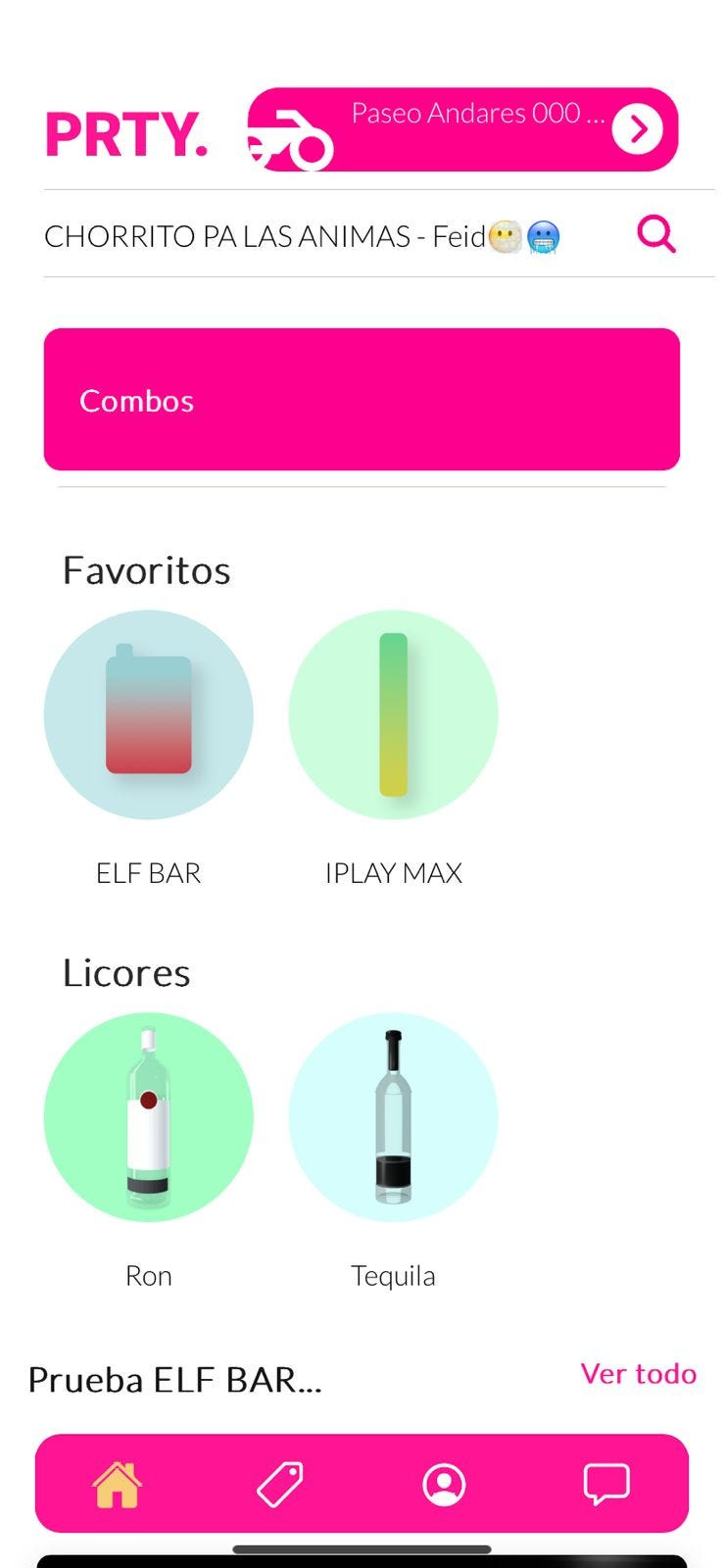
Task: Open the Combos banner
Action: pos(362,399)
